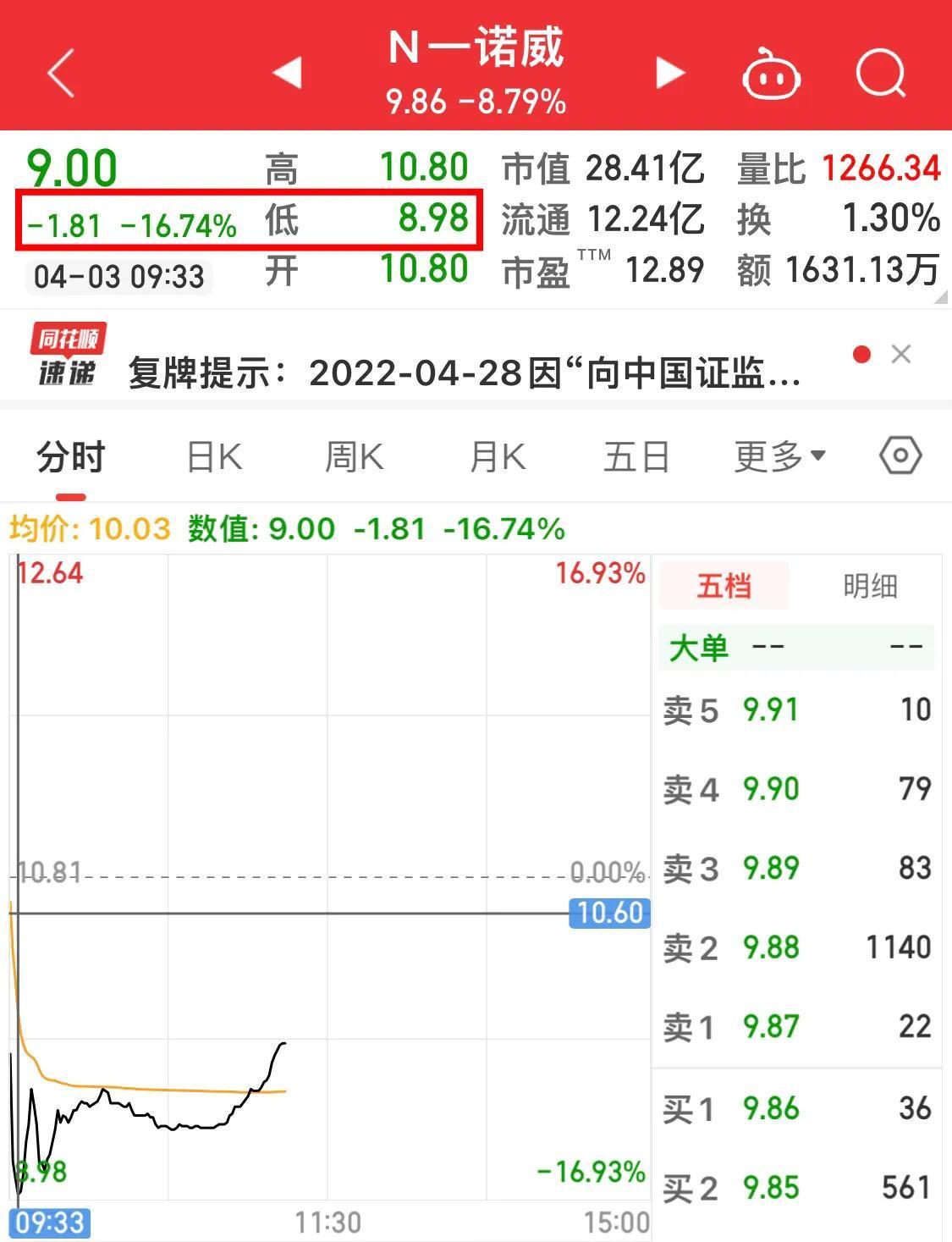Switch to the next stock
Image resolution: width=952 pixels, height=1242 pixels.
coord(670,73)
